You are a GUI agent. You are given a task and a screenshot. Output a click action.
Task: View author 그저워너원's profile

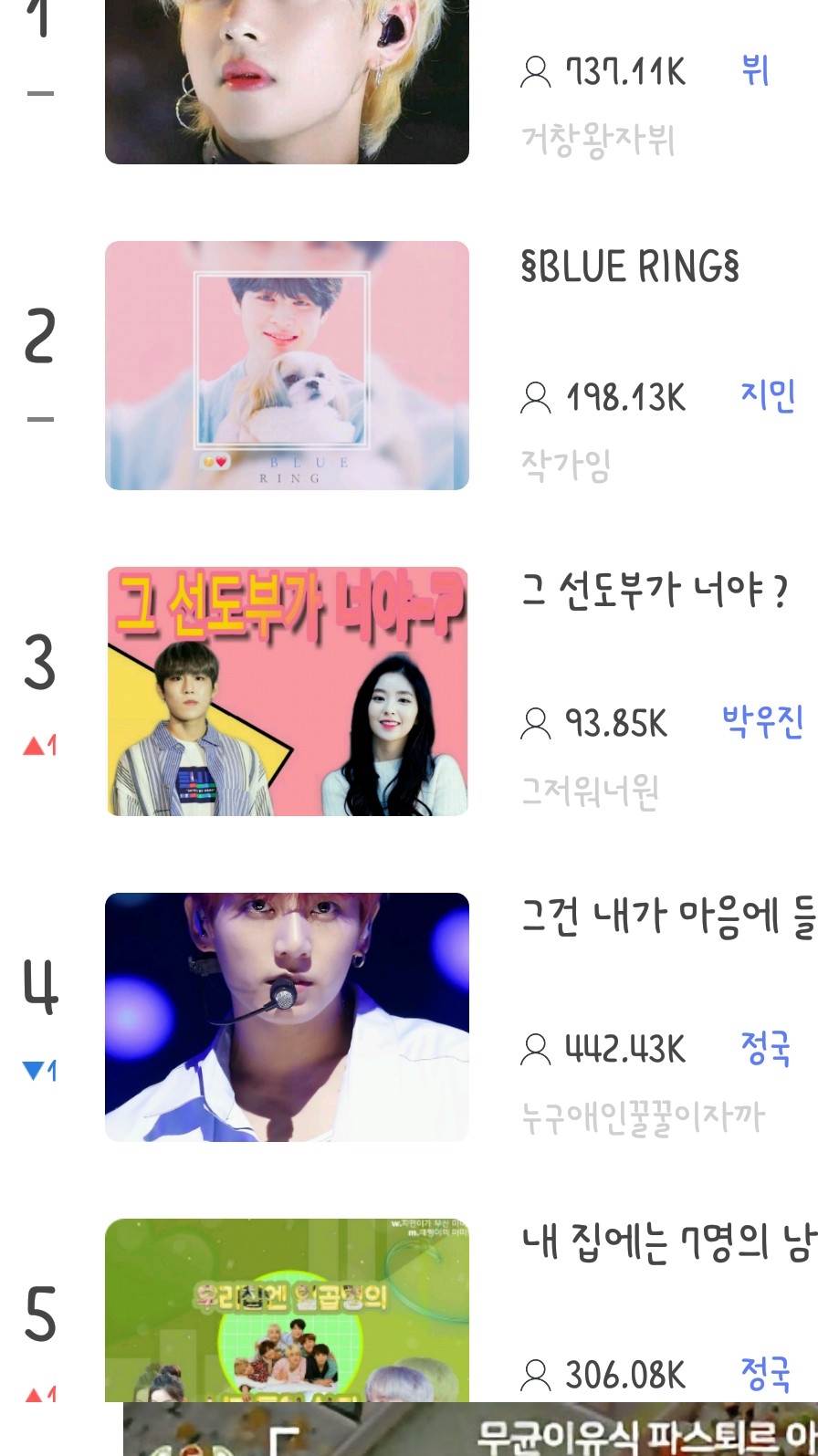click(590, 791)
